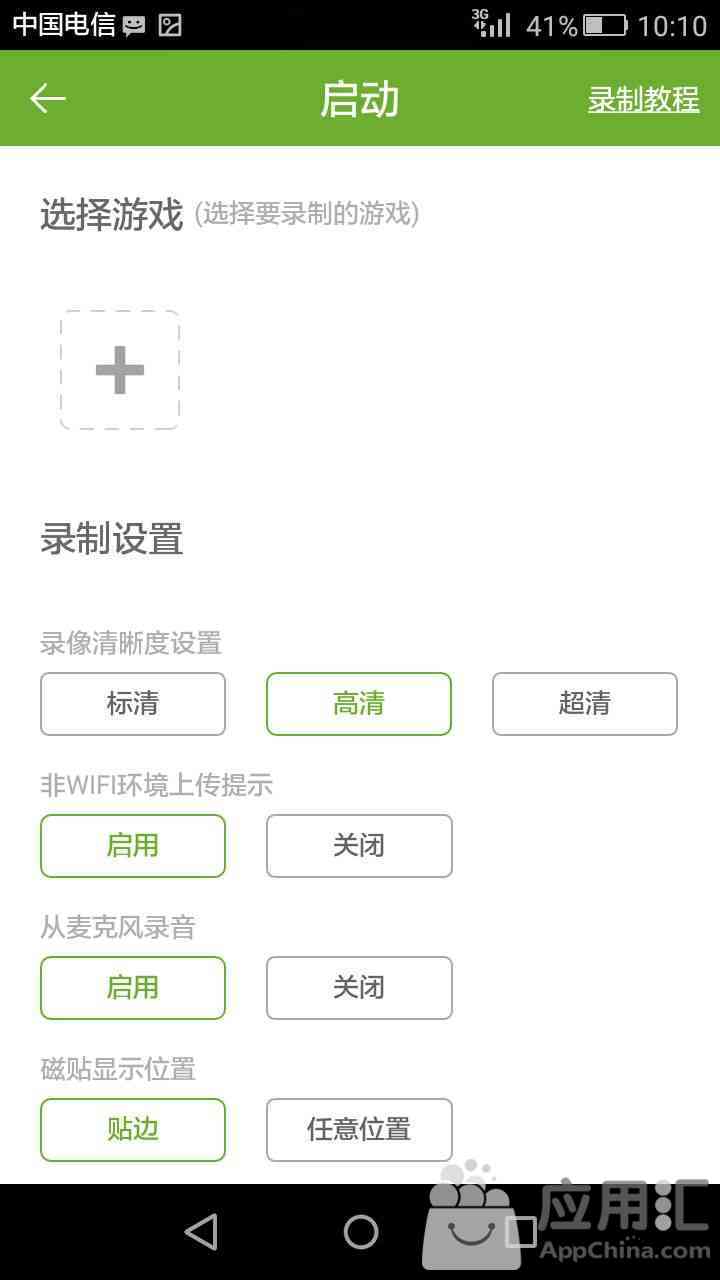Image resolution: width=720 pixels, height=1280 pixels.
Task: Tap the system back triangle button
Action: click(x=201, y=1232)
